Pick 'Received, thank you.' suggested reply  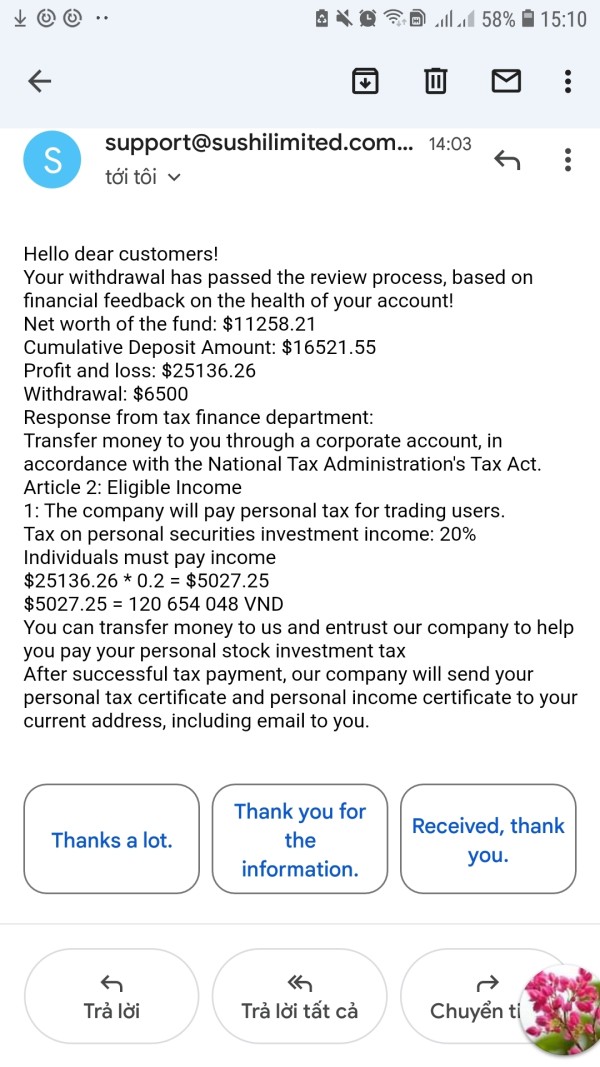(x=488, y=839)
